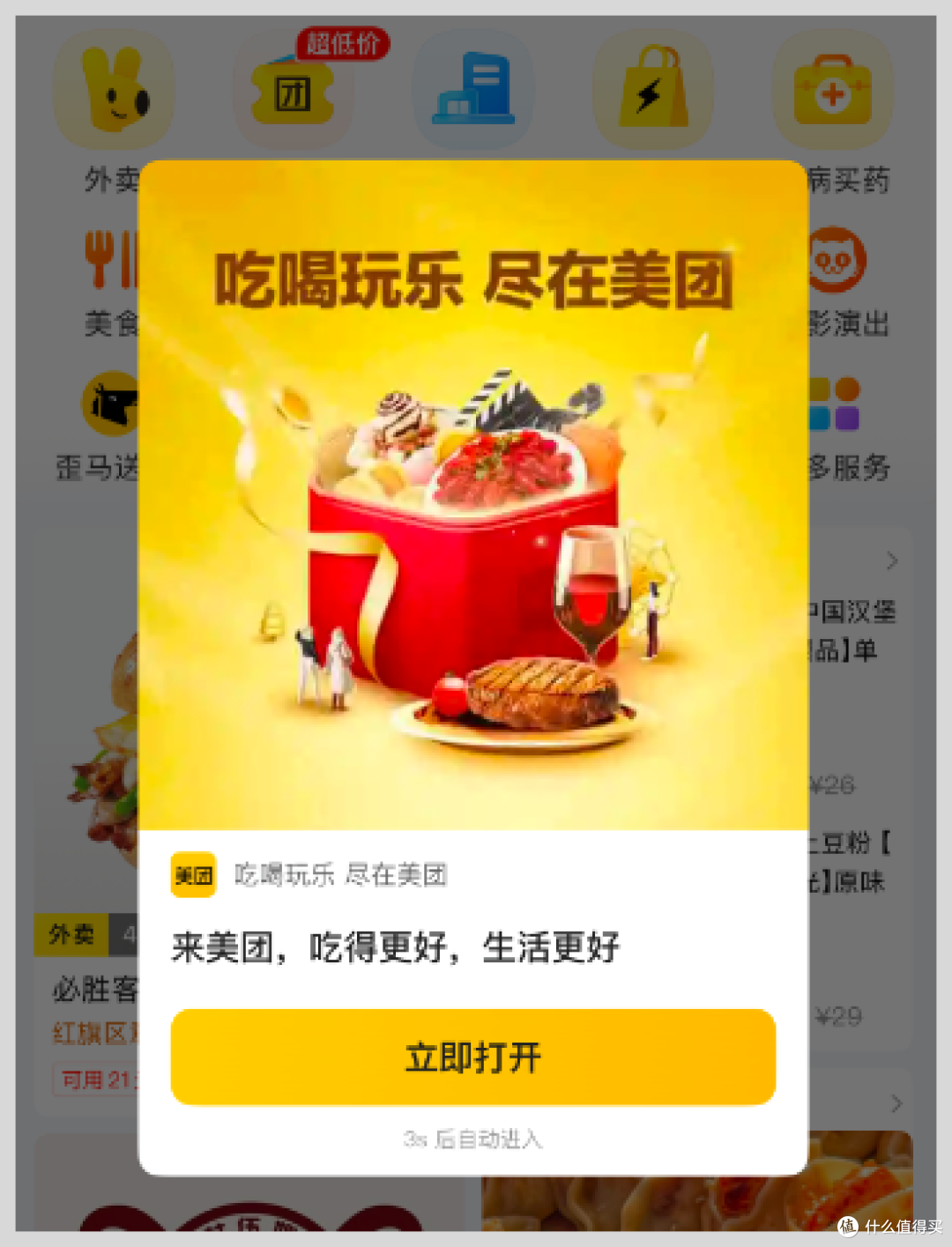952x1247 pixels.
Task: Open the blue hotel building icon
Action: (x=474, y=88)
